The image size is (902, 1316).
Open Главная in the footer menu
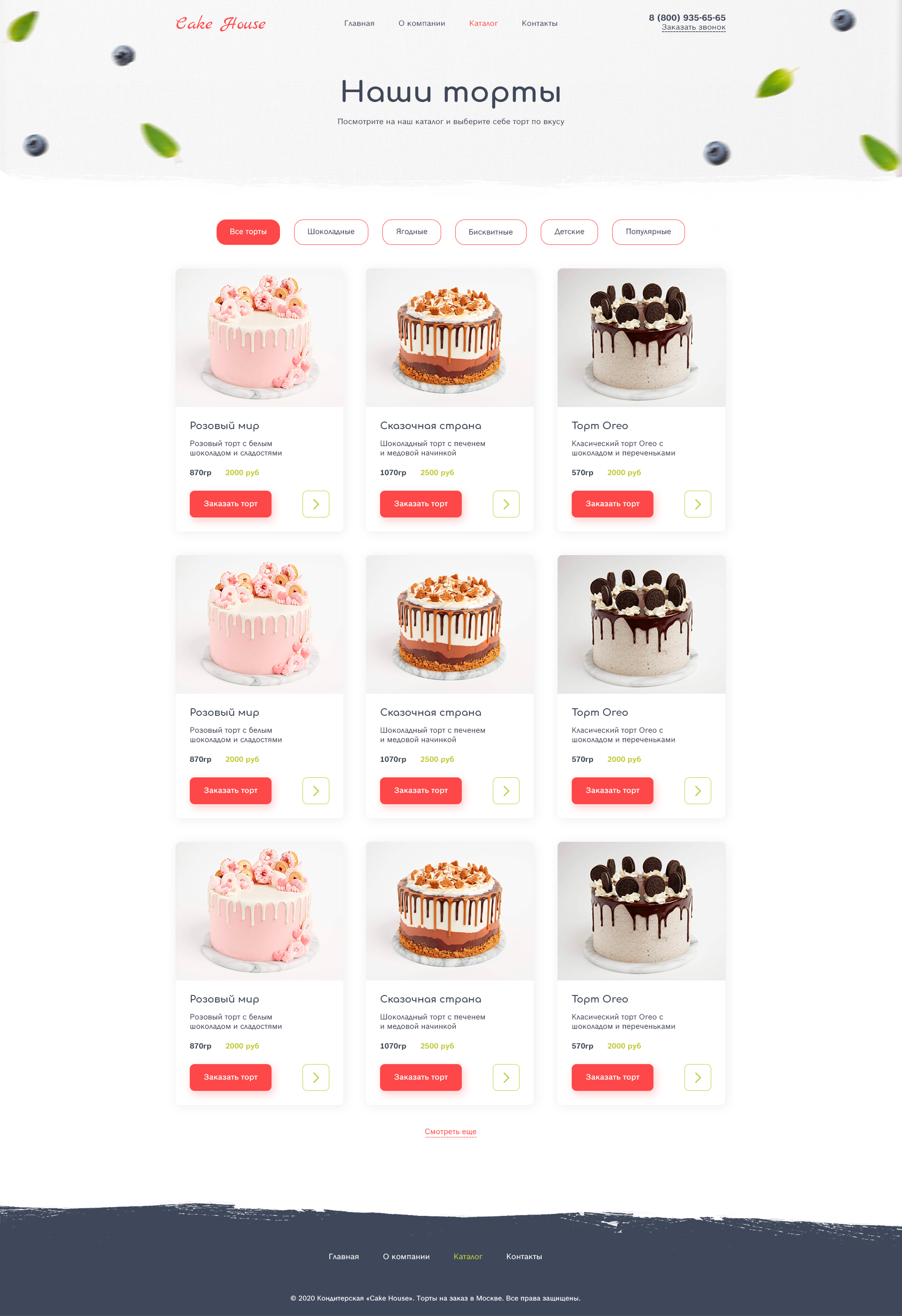pos(343,1256)
